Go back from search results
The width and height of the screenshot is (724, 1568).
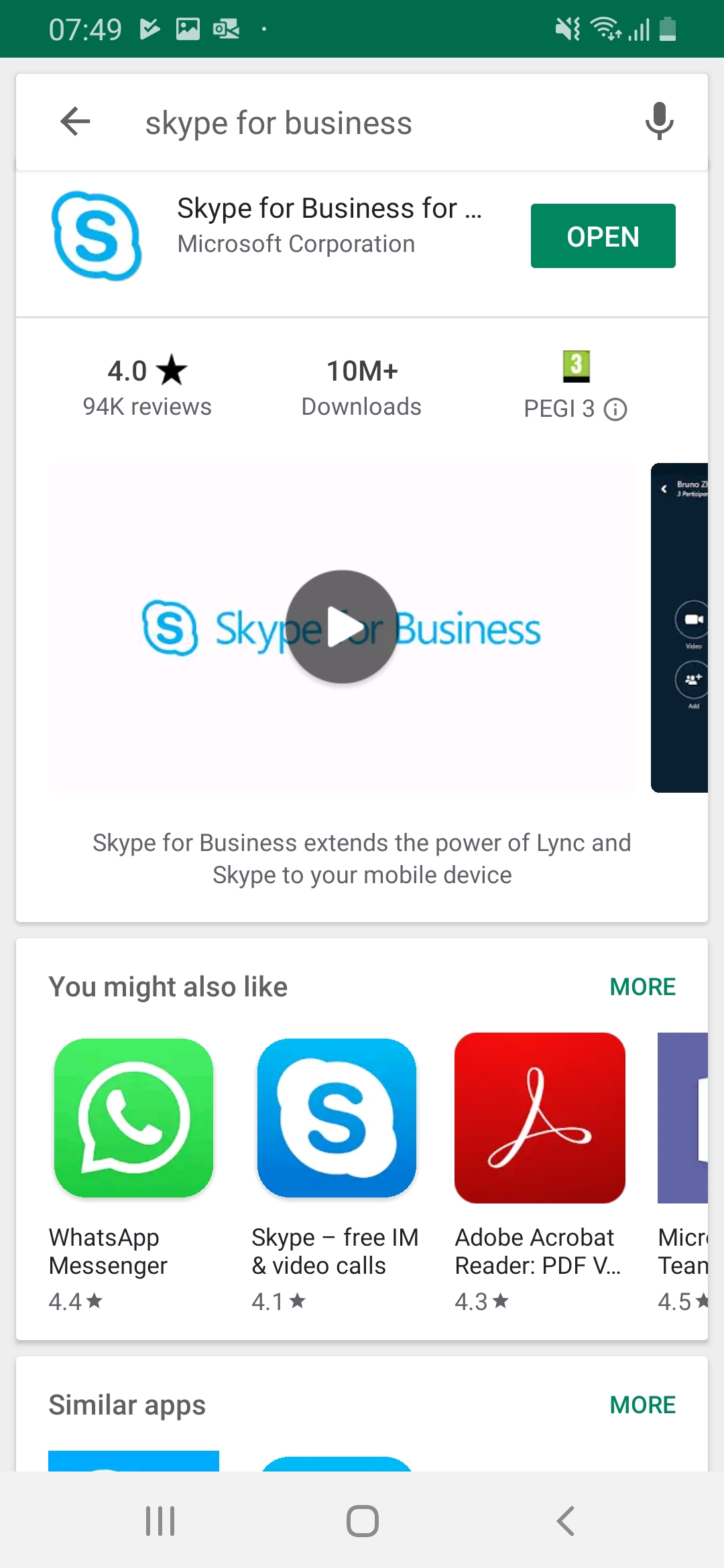pyautogui.click(x=75, y=122)
